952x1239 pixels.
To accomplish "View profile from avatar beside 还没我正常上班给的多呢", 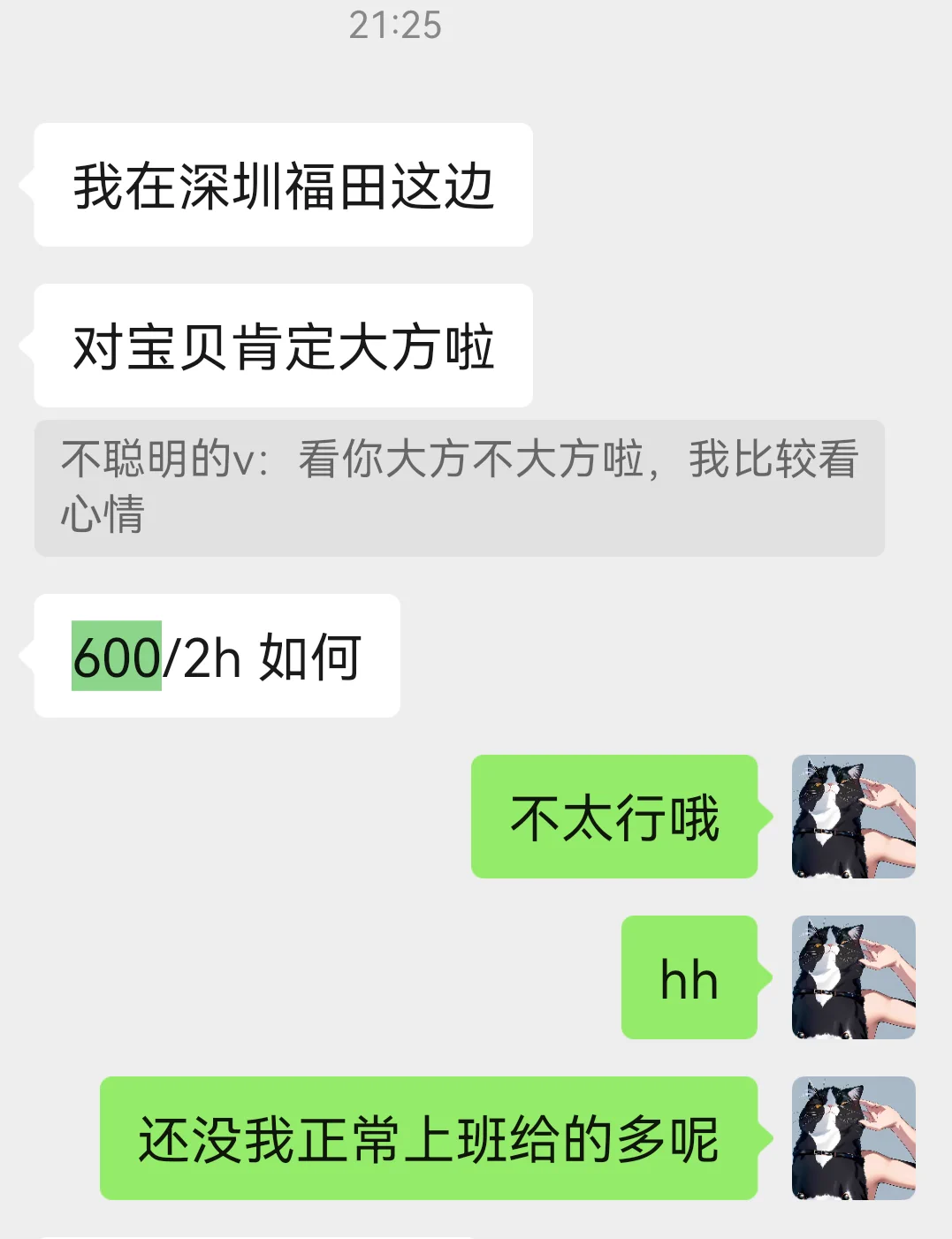I will coord(853,1137).
